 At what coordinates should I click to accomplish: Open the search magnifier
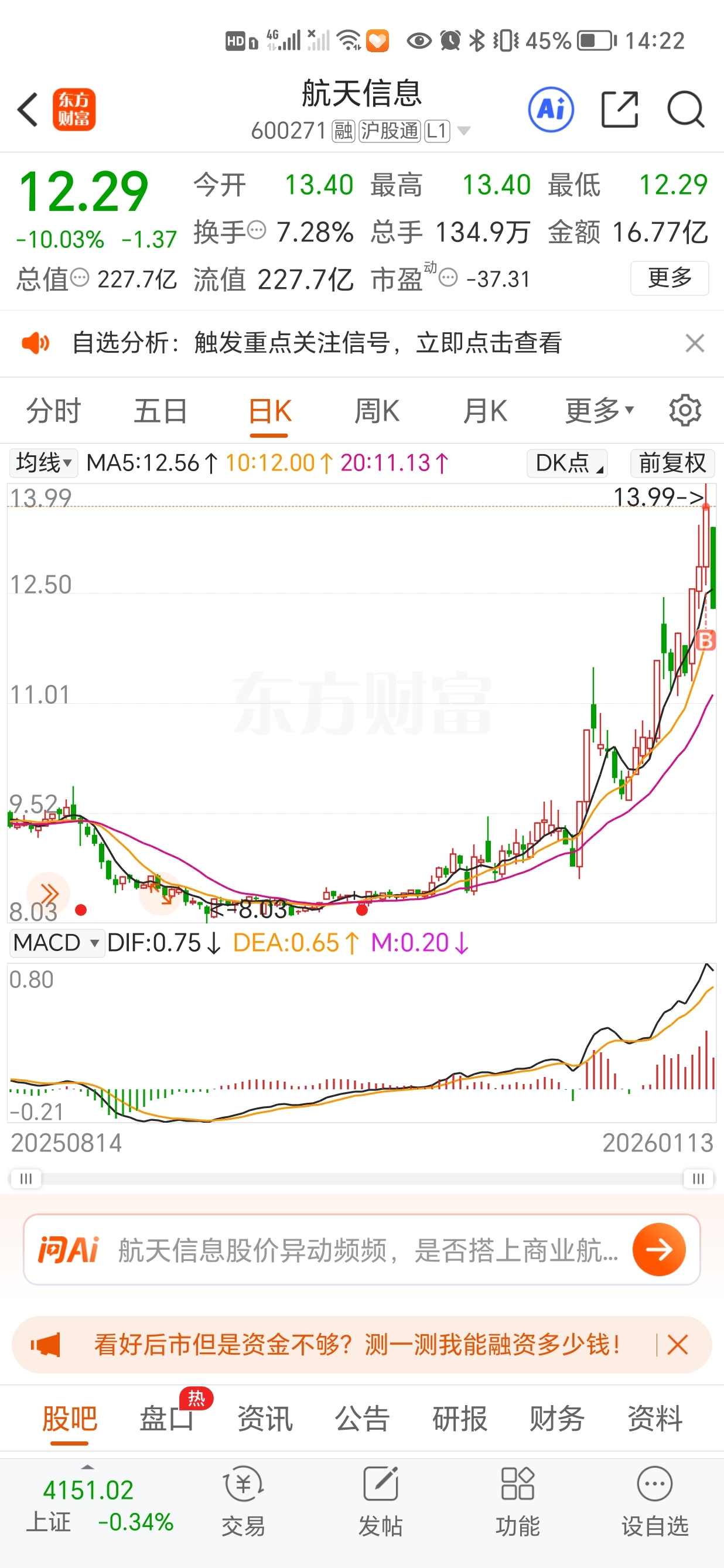pos(686,110)
